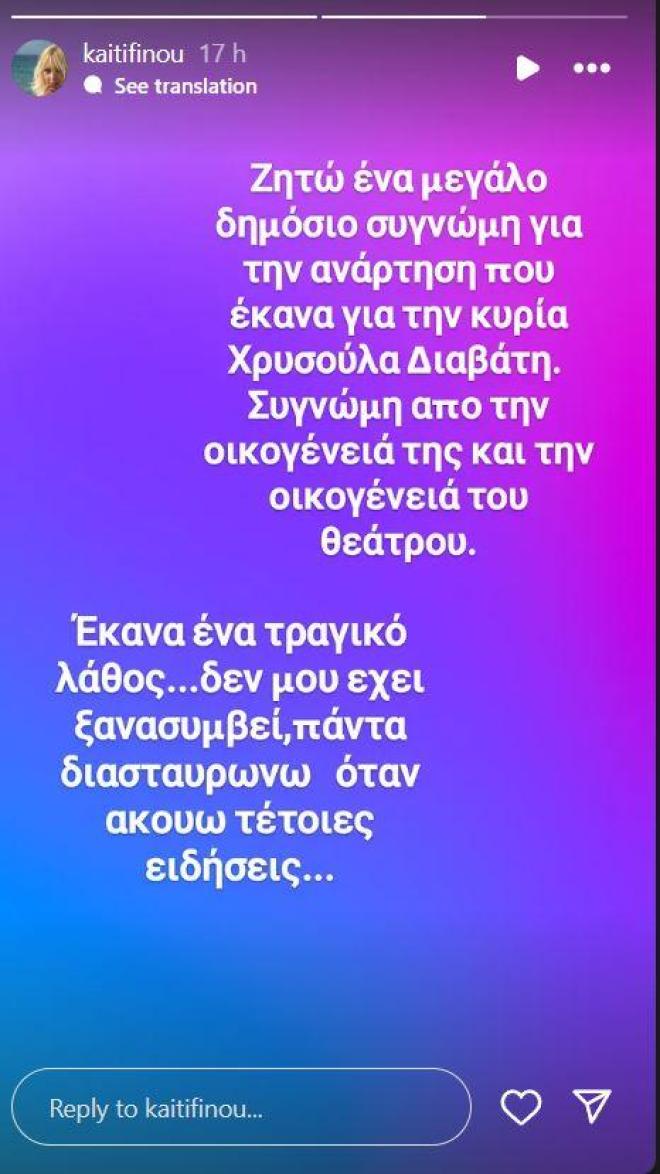Tap the kaitifinou username

[135, 54]
